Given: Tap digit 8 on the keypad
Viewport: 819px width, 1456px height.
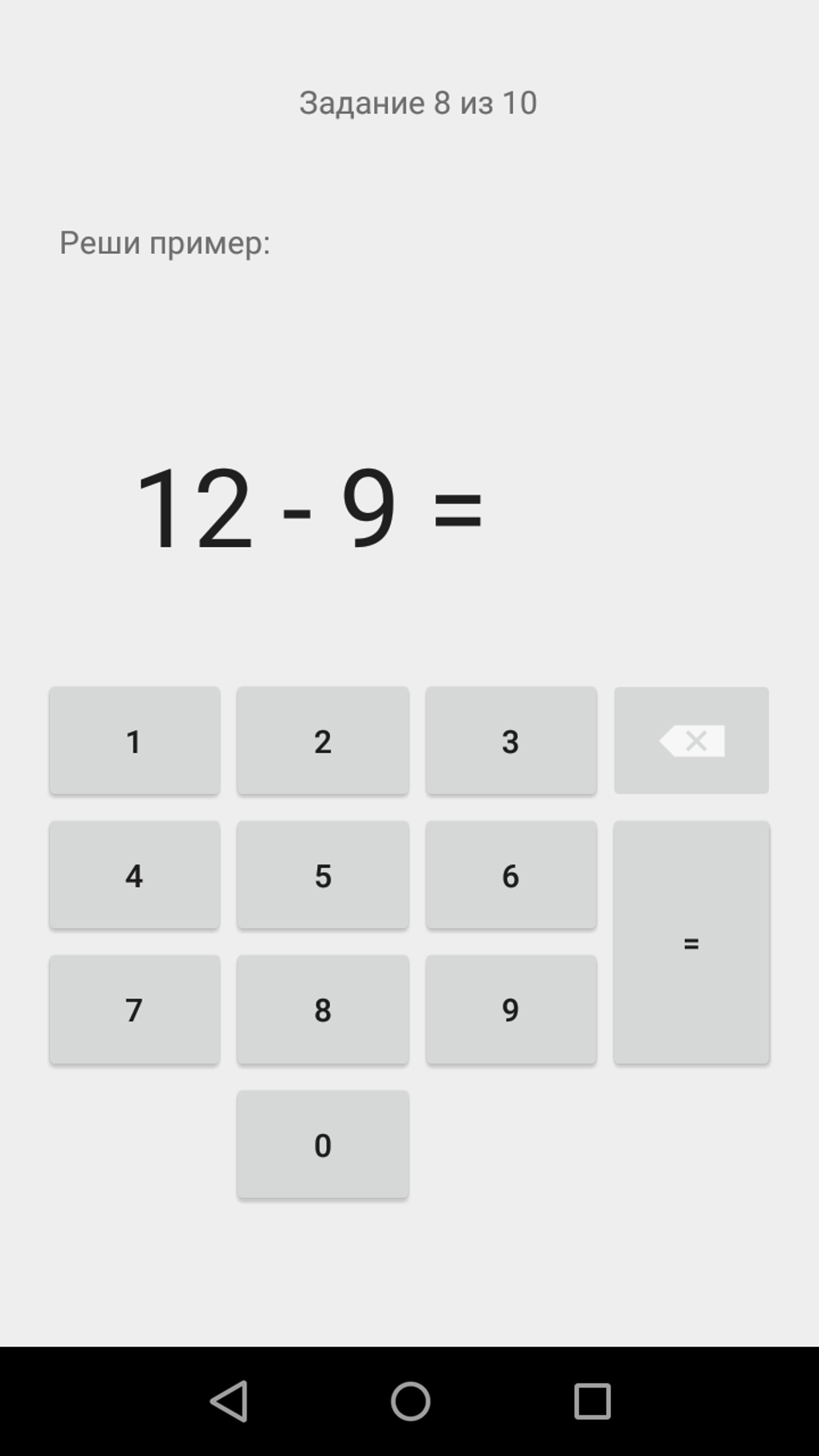Looking at the screenshot, I should pyautogui.click(x=323, y=1009).
